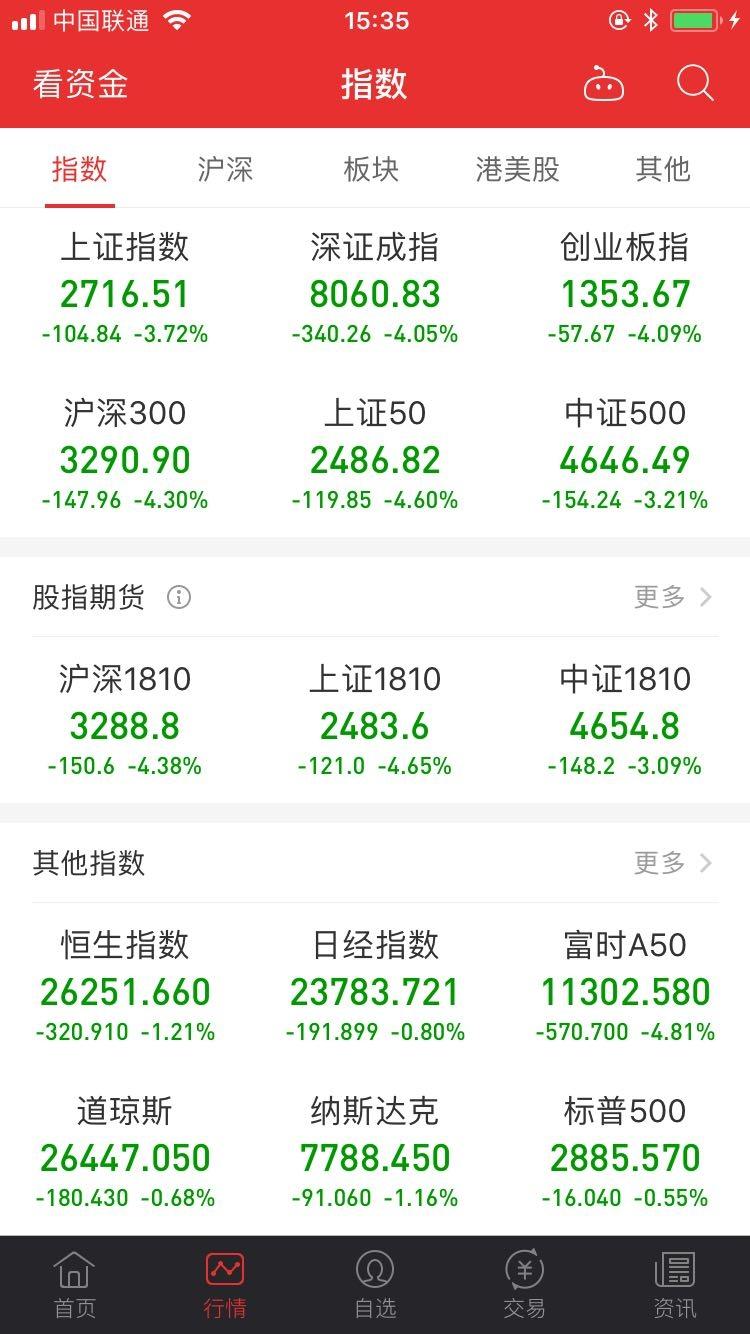Screen dimensions: 750x1334
Task: Open the 恒生指数 card
Action: [125, 987]
